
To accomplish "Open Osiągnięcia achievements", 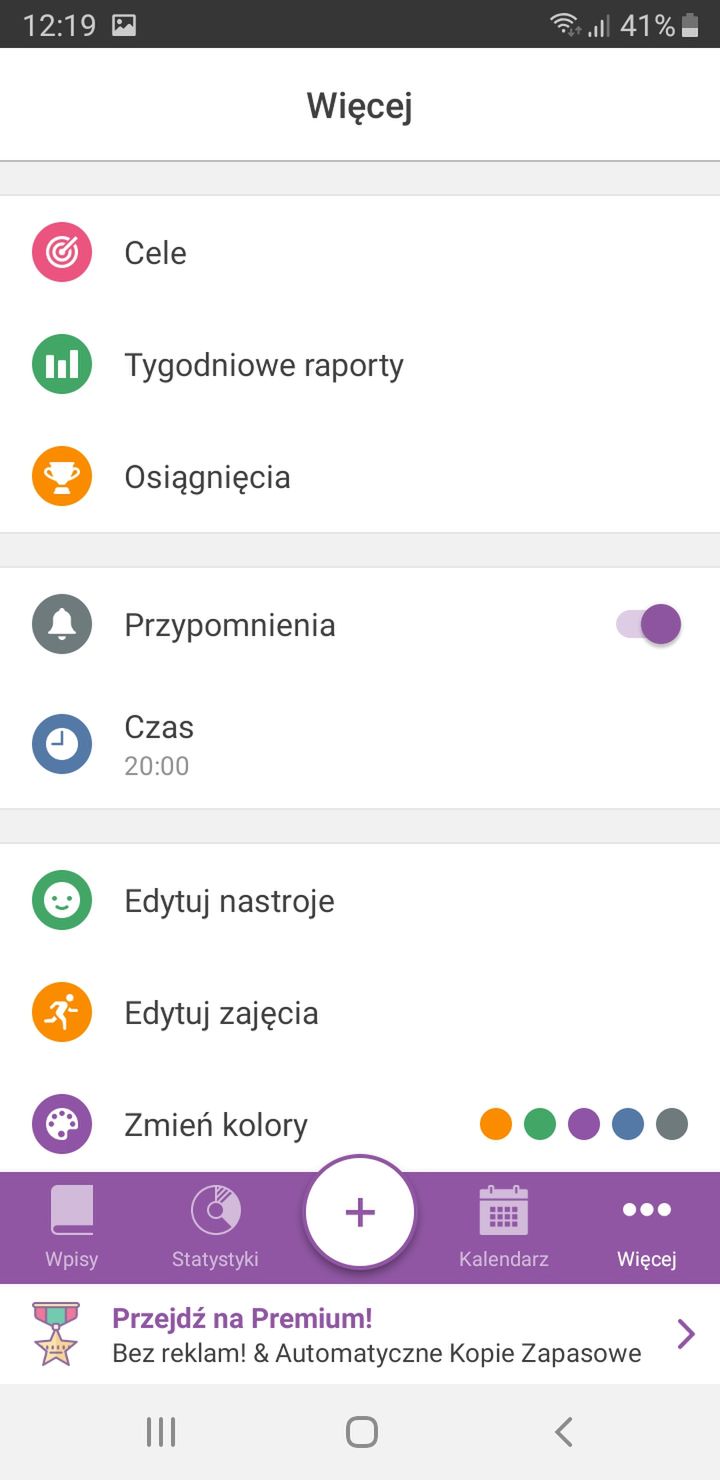I will point(360,477).
